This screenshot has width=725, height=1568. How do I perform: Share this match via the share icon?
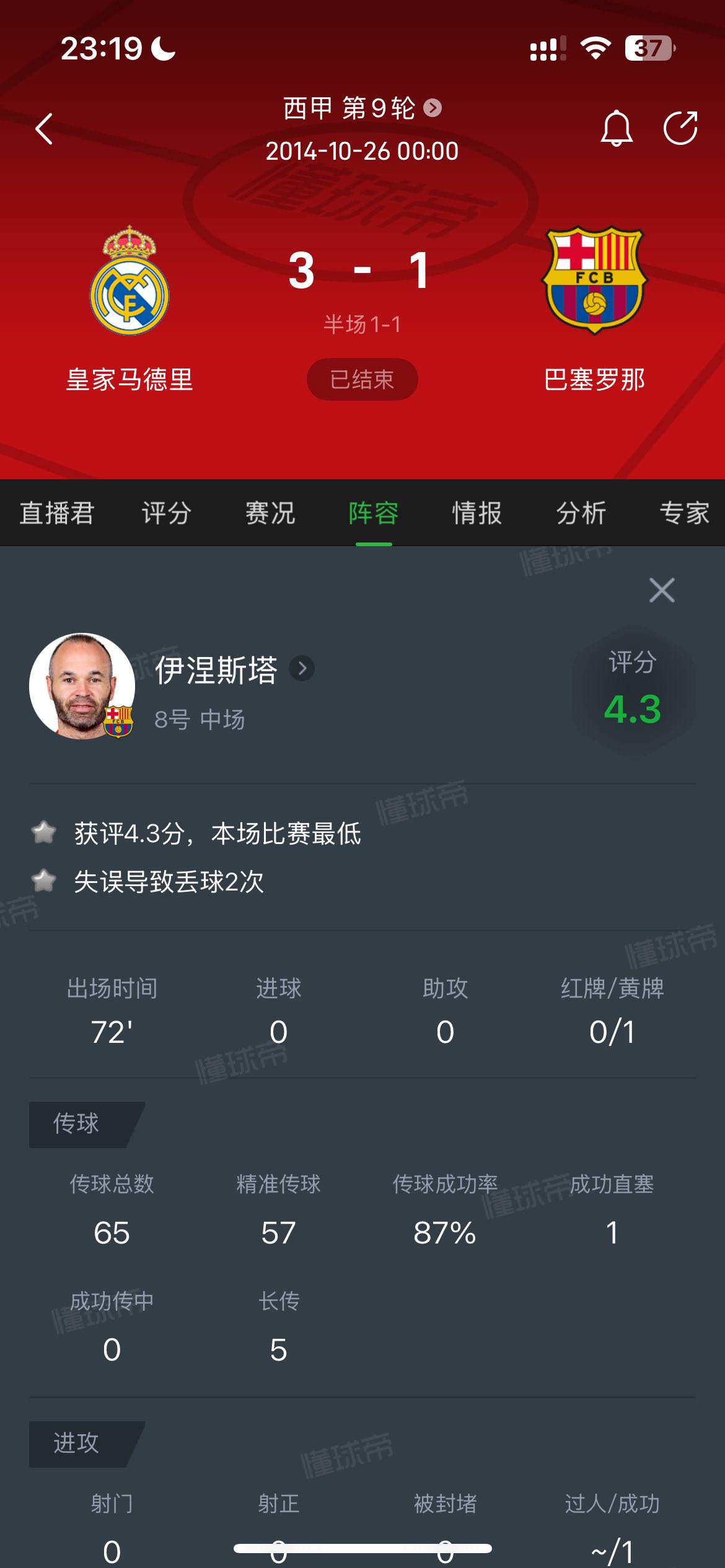coord(680,128)
